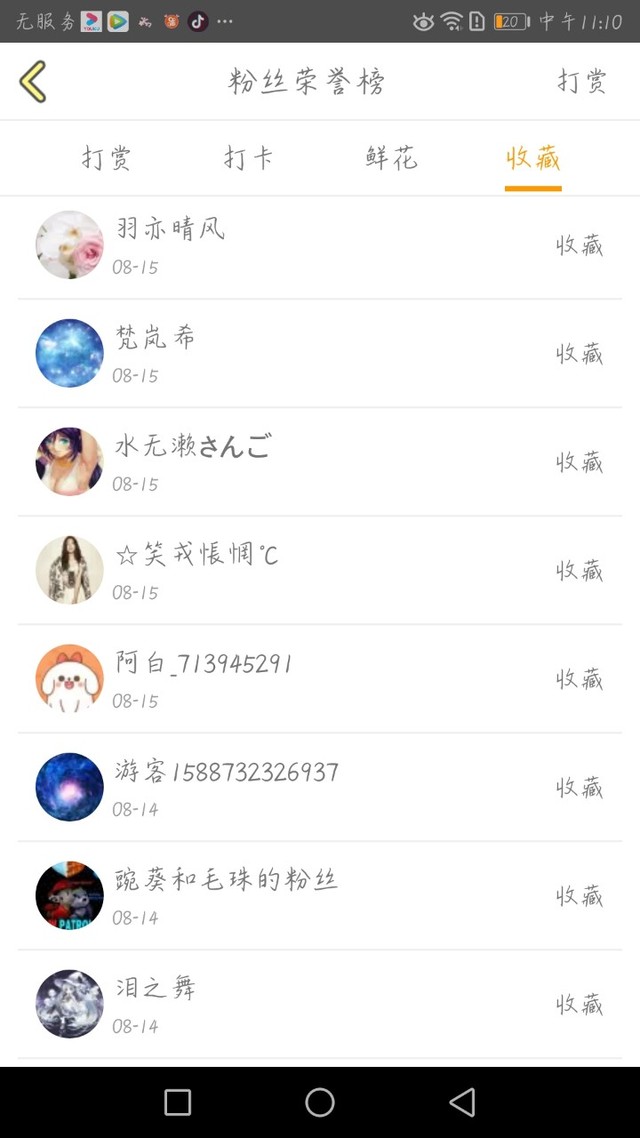Select the 收藏 tab
The width and height of the screenshot is (640, 1138).
point(533,158)
